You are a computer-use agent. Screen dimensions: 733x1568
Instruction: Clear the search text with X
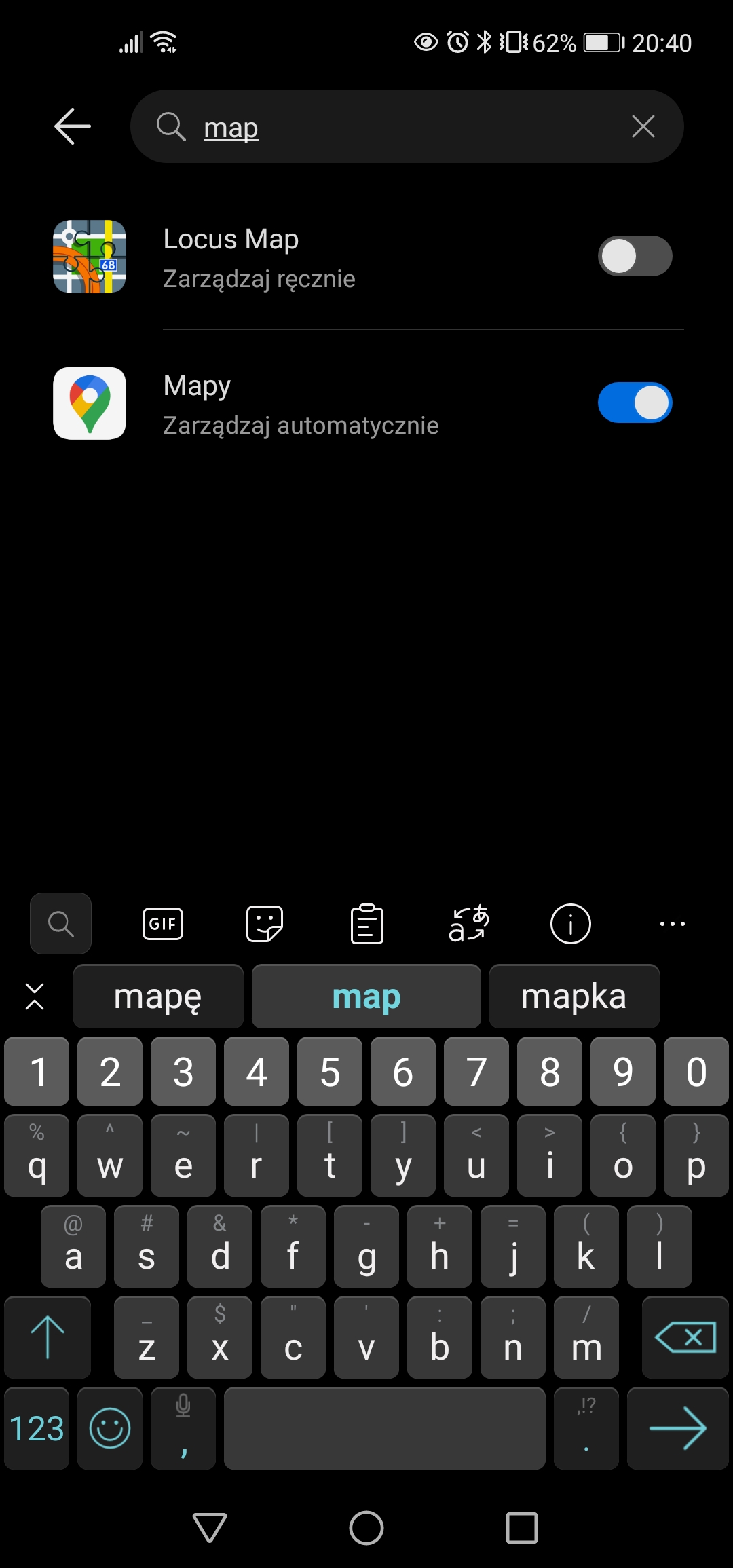643,126
